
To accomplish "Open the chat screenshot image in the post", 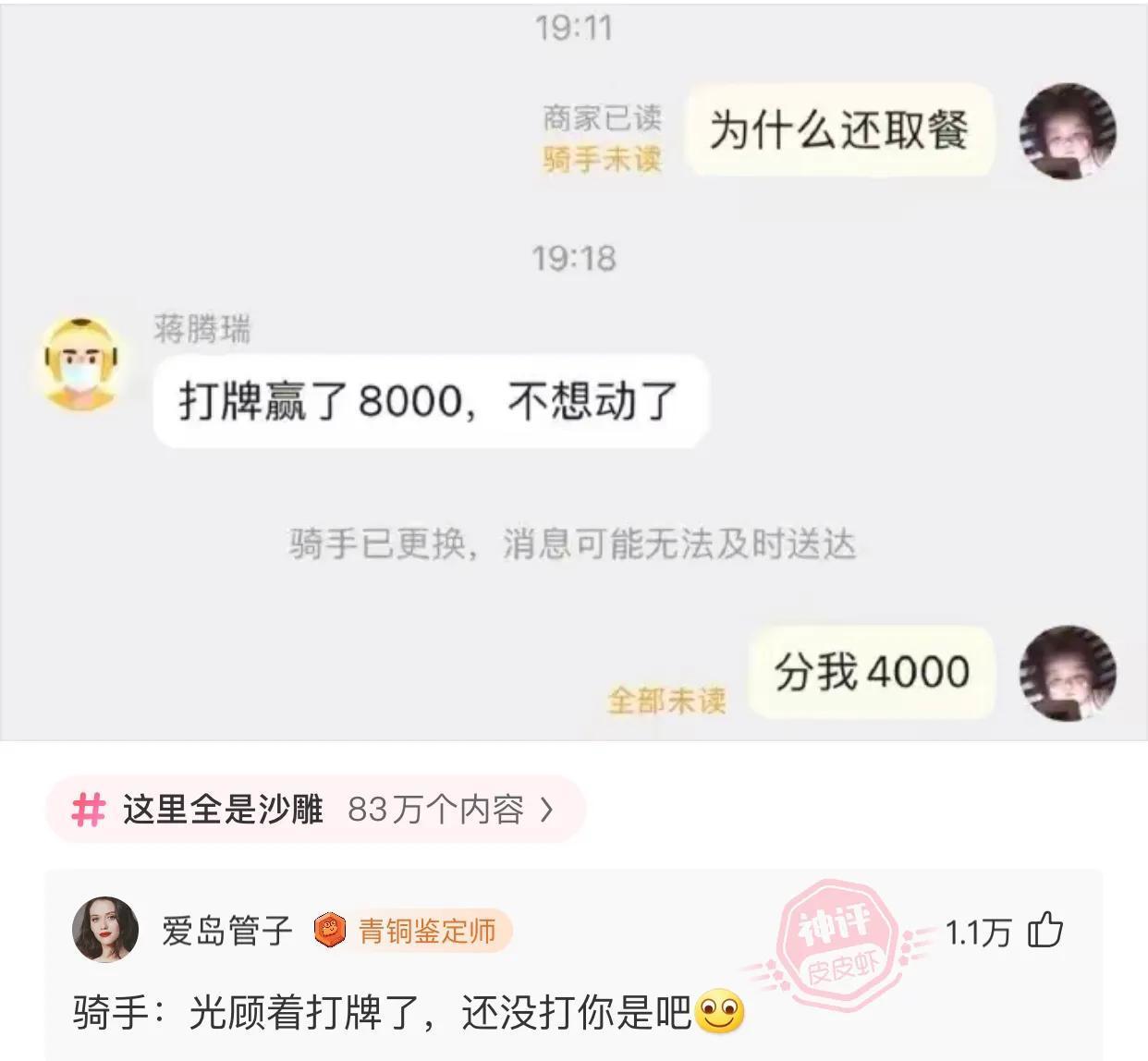I will coord(573,370).
